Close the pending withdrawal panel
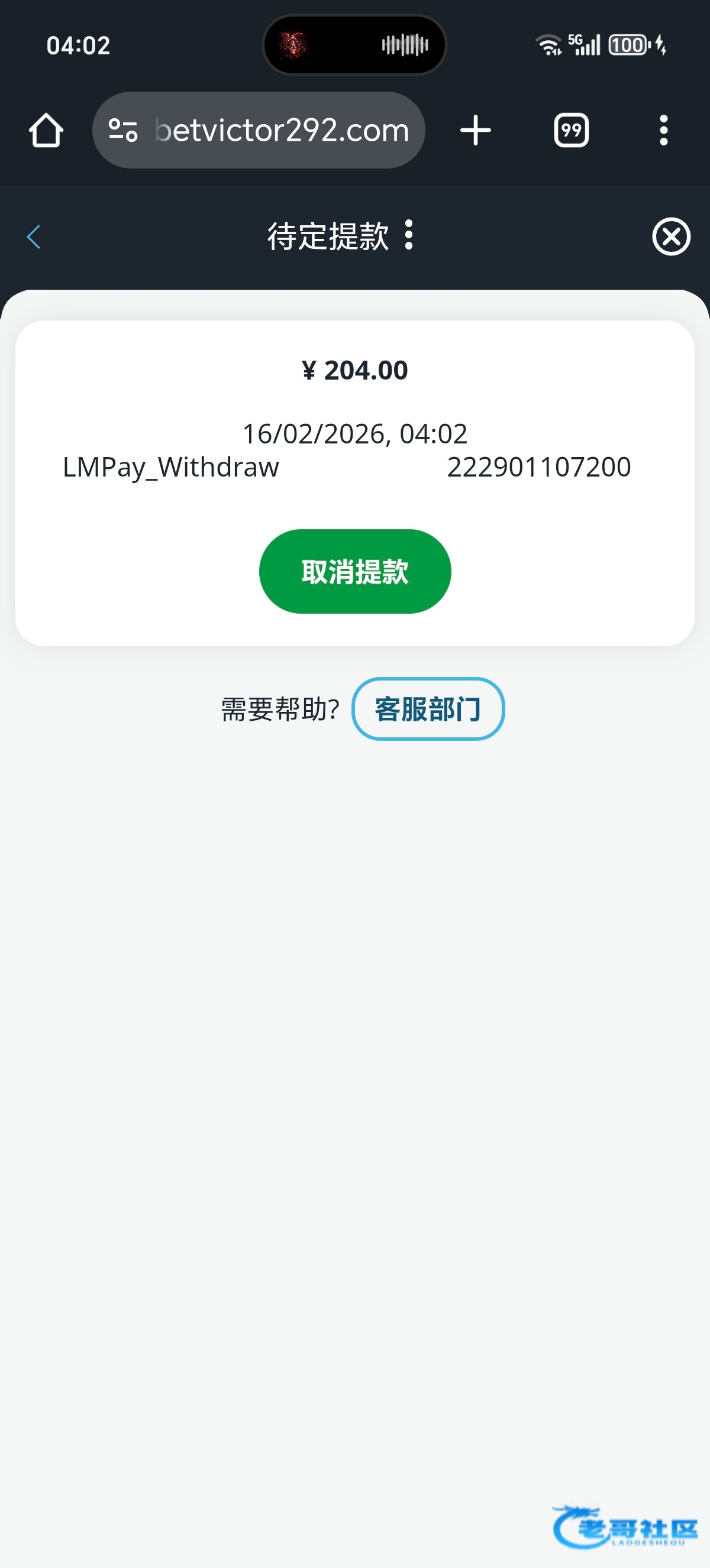This screenshot has width=710, height=1568. [671, 236]
